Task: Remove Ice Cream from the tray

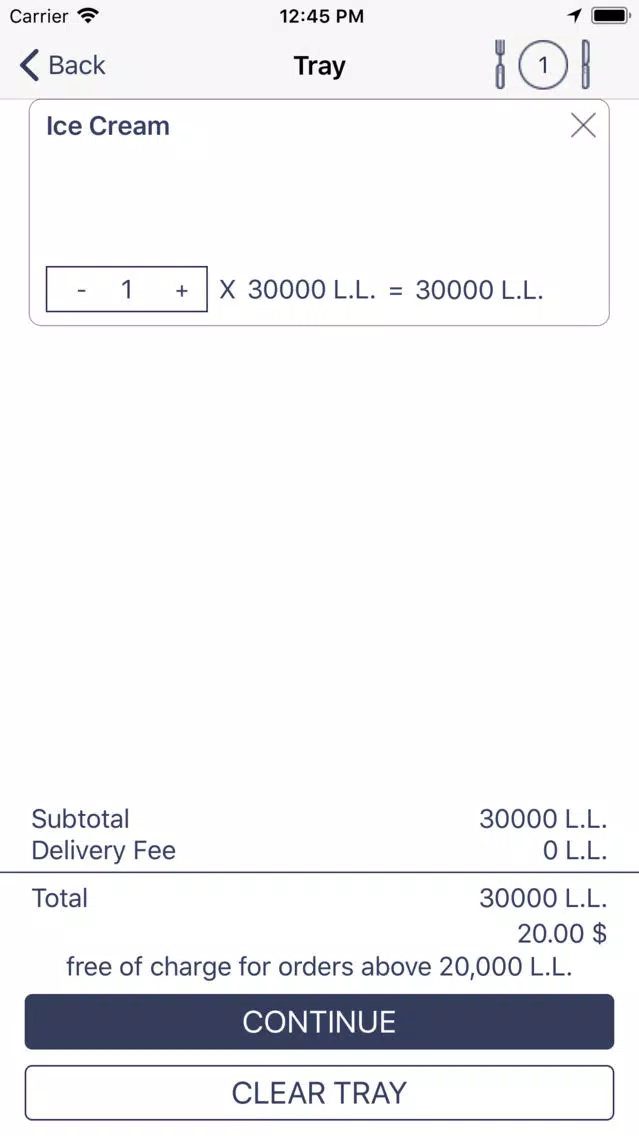Action: coord(583,126)
